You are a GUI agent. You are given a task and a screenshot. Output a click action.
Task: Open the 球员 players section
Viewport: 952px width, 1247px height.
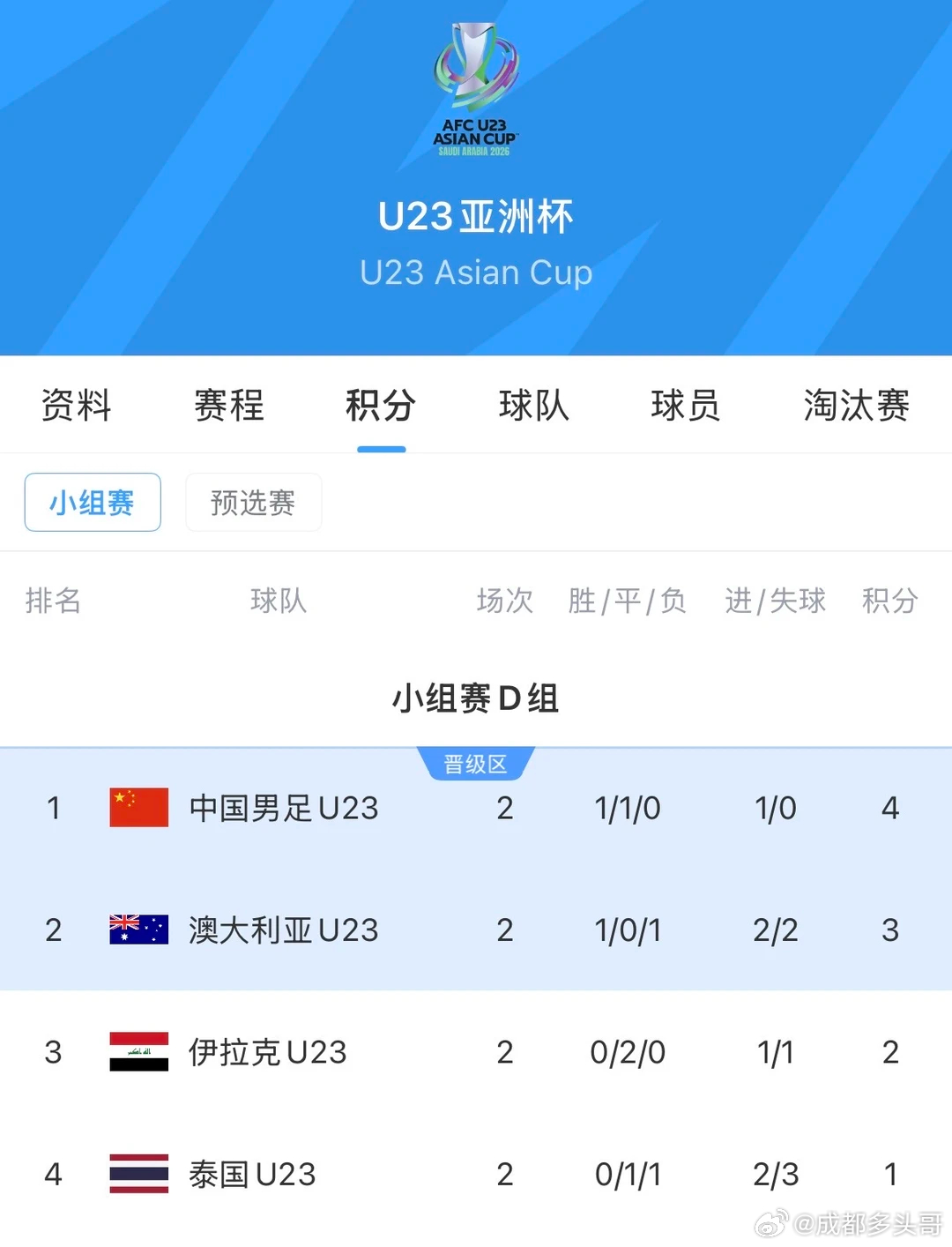coord(685,406)
